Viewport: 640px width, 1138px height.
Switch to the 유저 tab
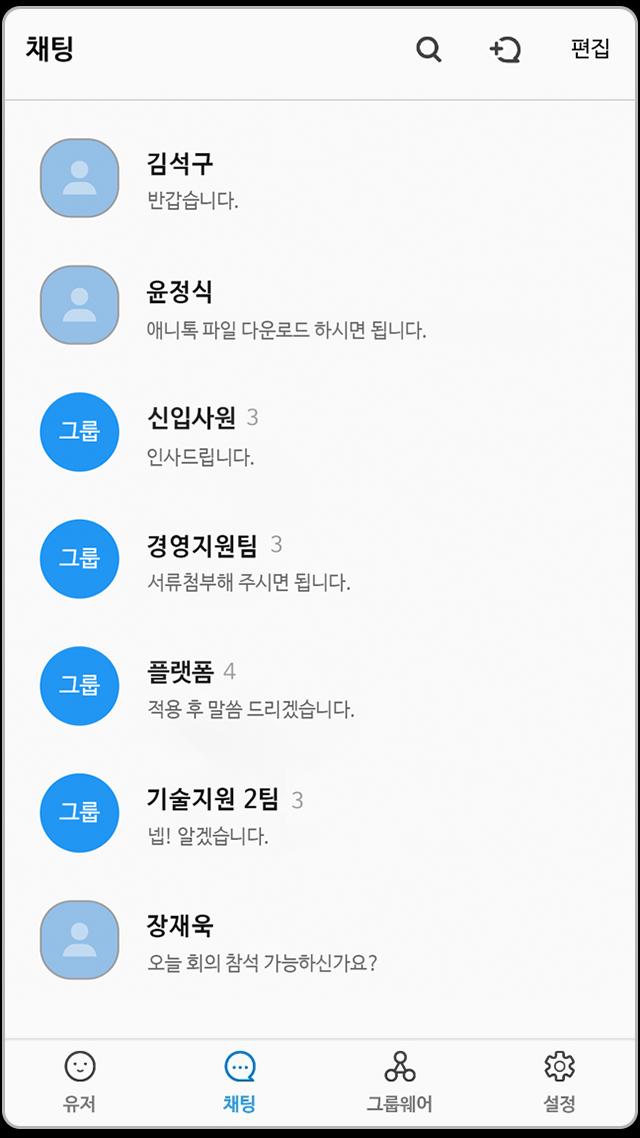[x=80, y=1082]
